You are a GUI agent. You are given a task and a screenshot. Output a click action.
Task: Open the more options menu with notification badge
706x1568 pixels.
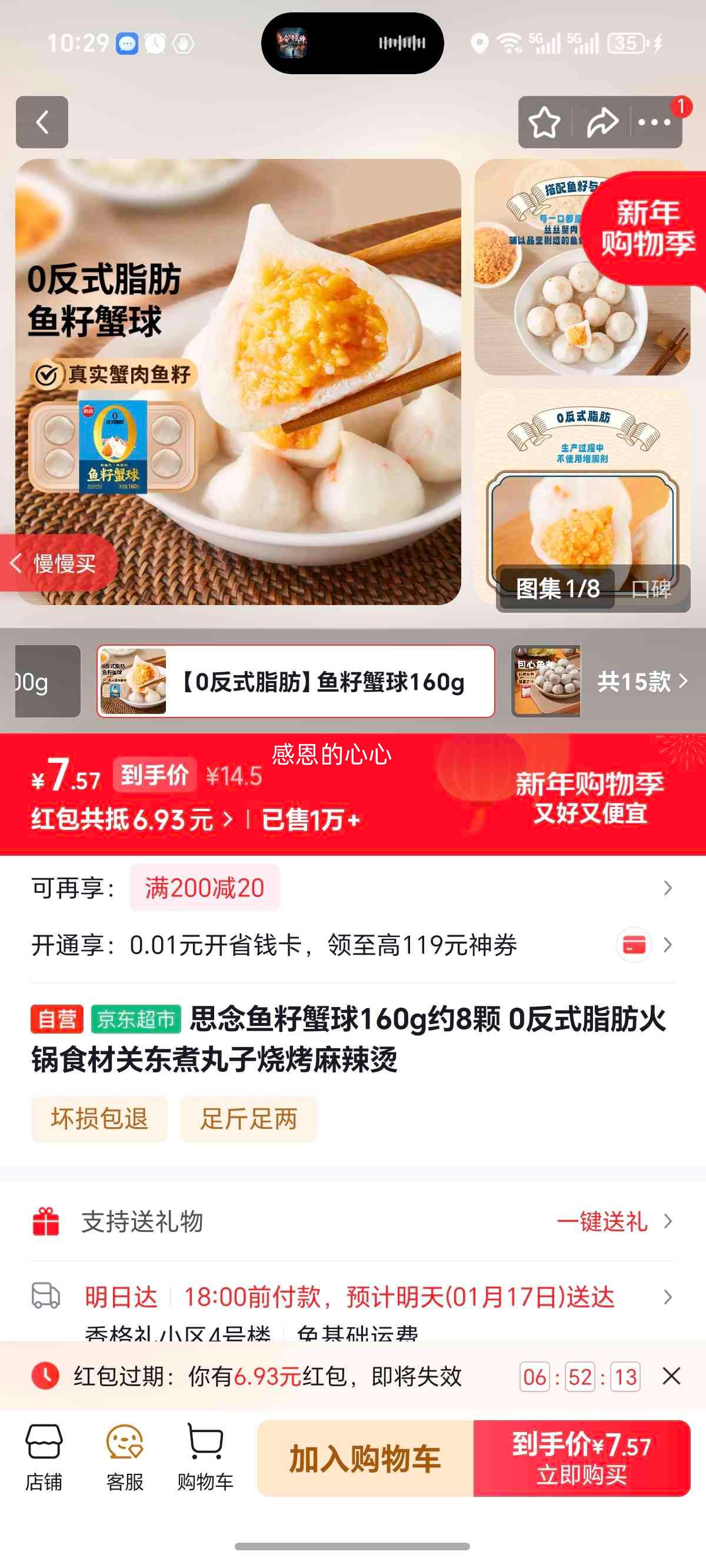[654, 122]
